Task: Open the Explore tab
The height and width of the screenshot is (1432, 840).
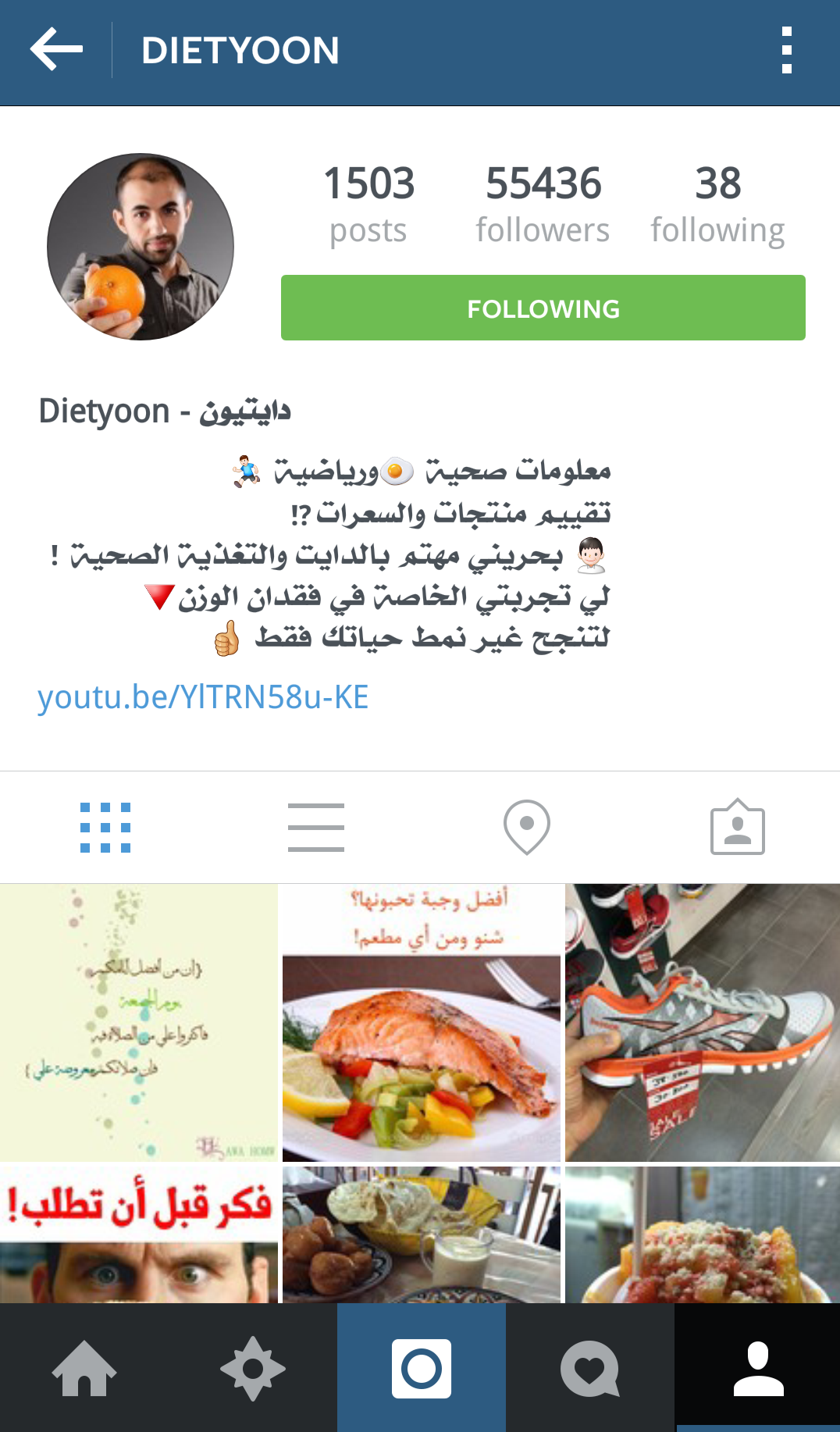Action: [x=253, y=1368]
